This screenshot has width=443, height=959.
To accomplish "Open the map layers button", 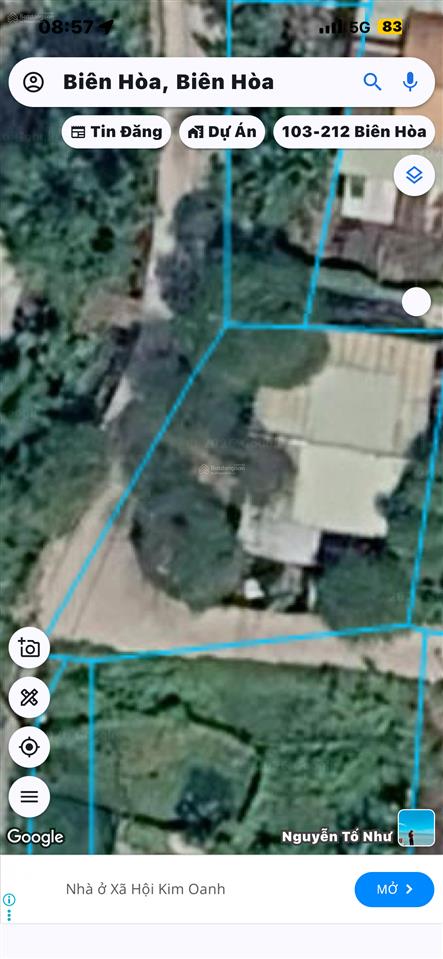I will 414,176.
